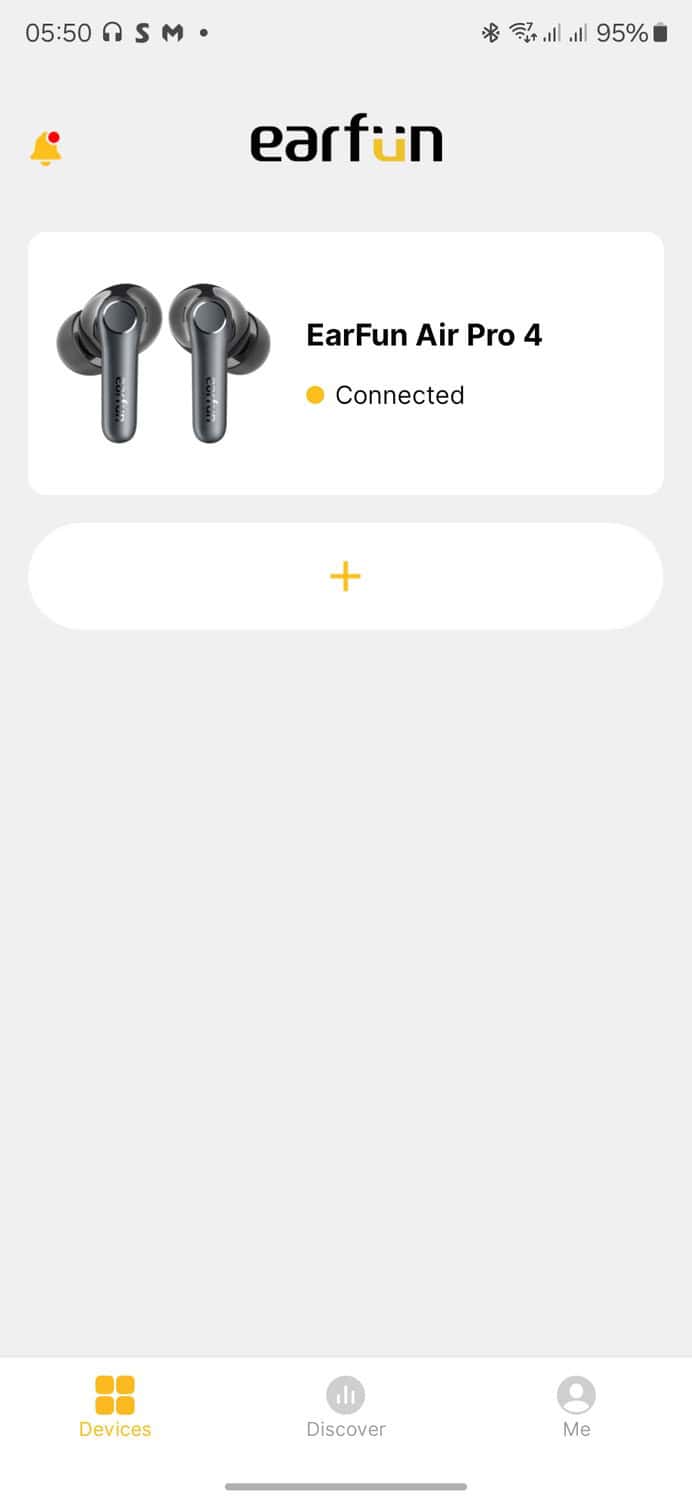
Task: Add a new device with the plus button
Action: (345, 576)
